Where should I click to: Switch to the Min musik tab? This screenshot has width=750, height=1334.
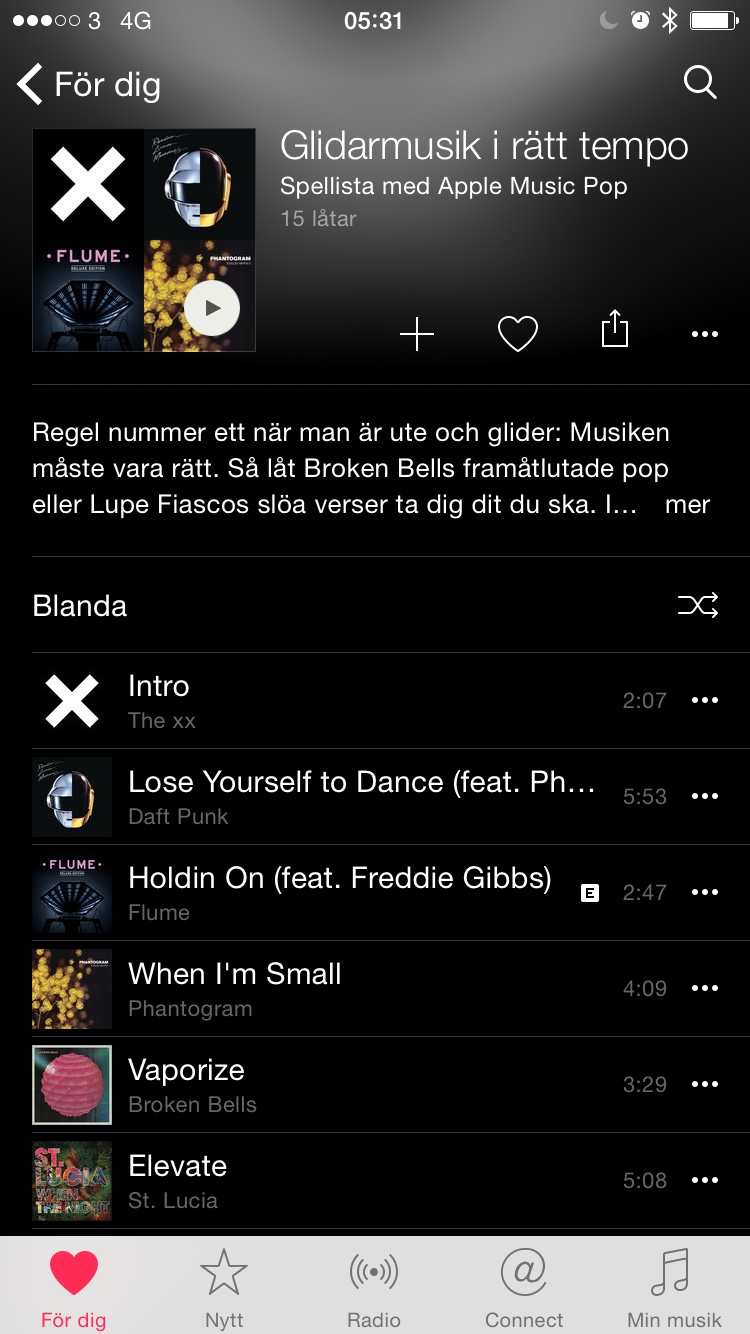tap(674, 1288)
